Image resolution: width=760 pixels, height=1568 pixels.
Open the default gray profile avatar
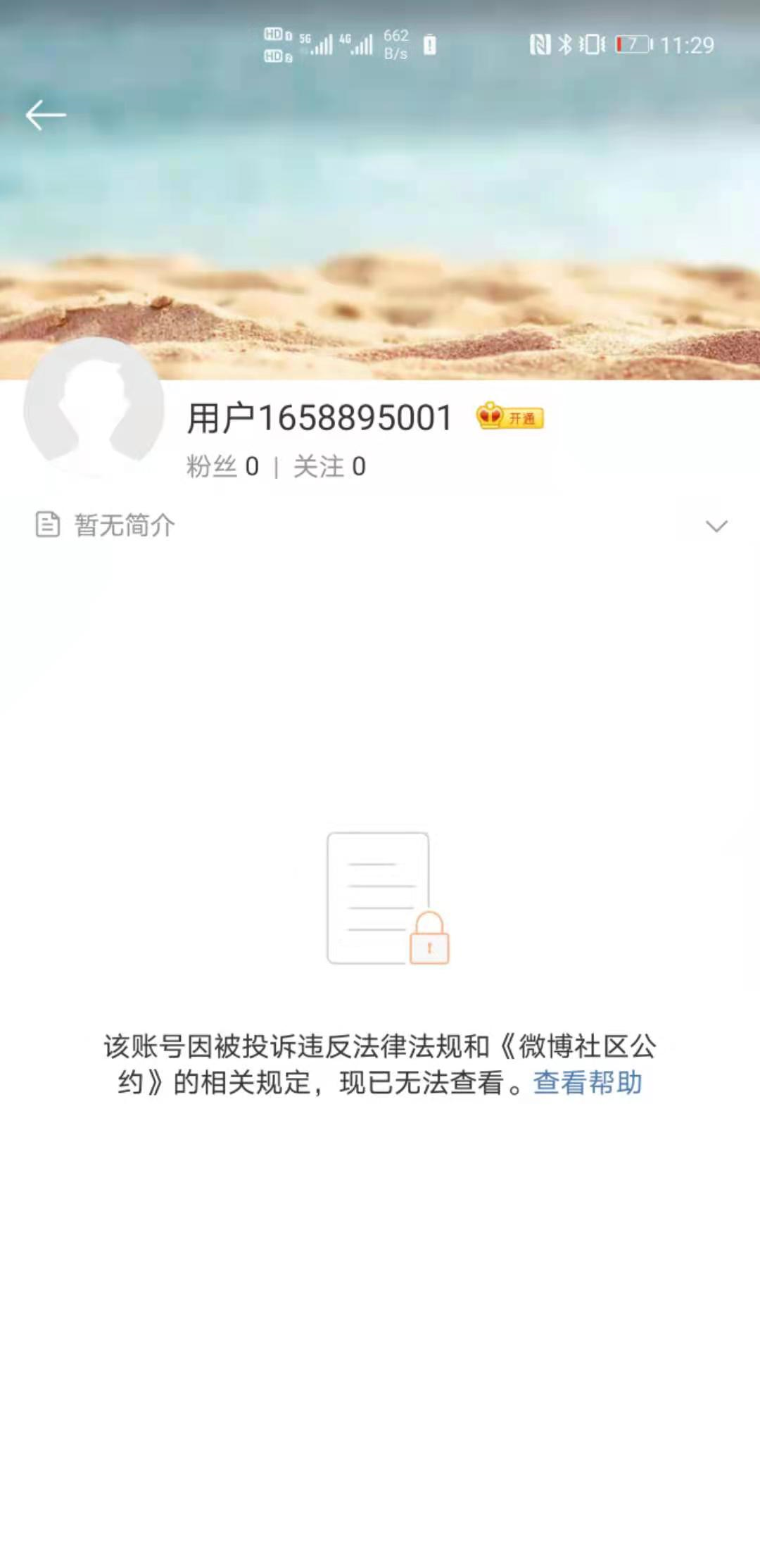point(94,408)
